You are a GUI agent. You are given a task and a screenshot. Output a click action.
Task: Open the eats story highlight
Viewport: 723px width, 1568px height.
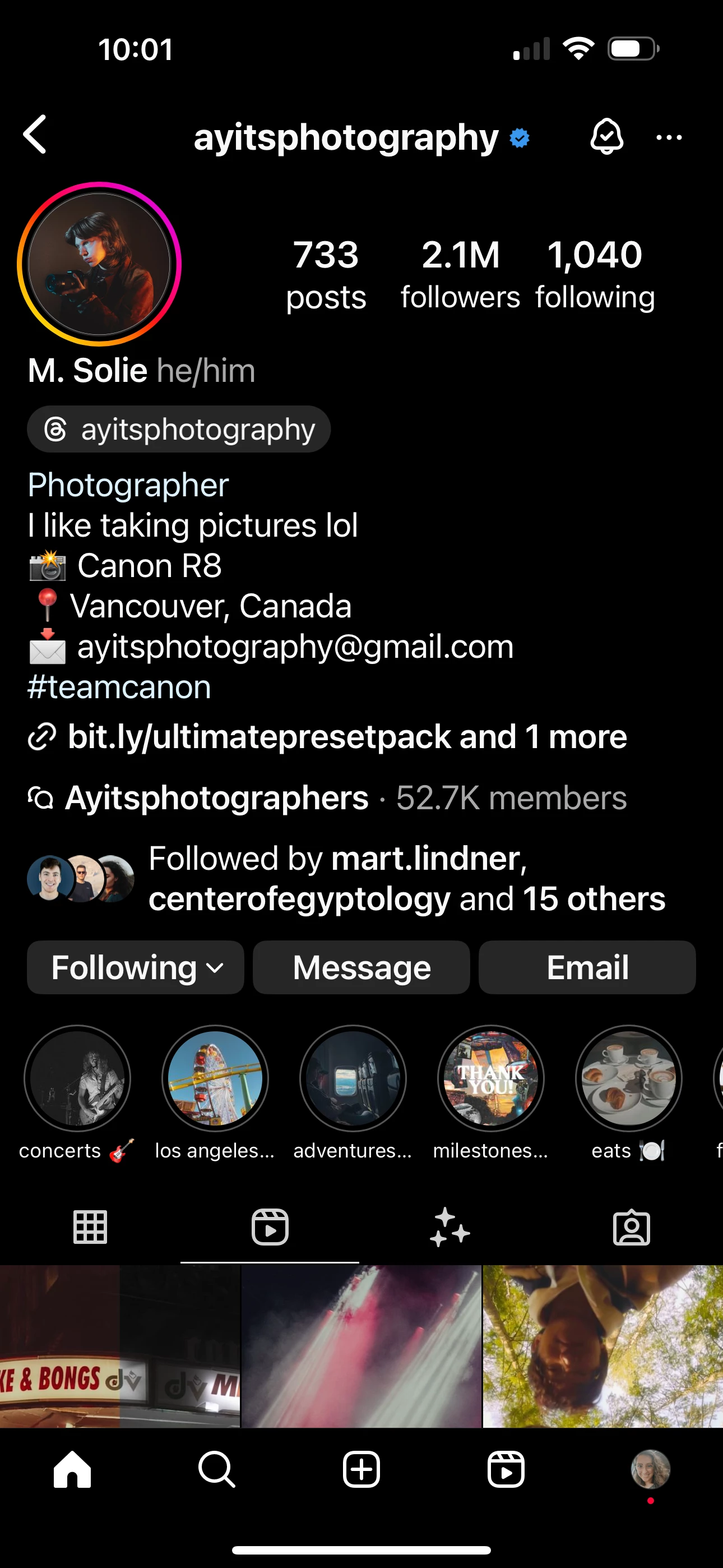click(629, 1078)
